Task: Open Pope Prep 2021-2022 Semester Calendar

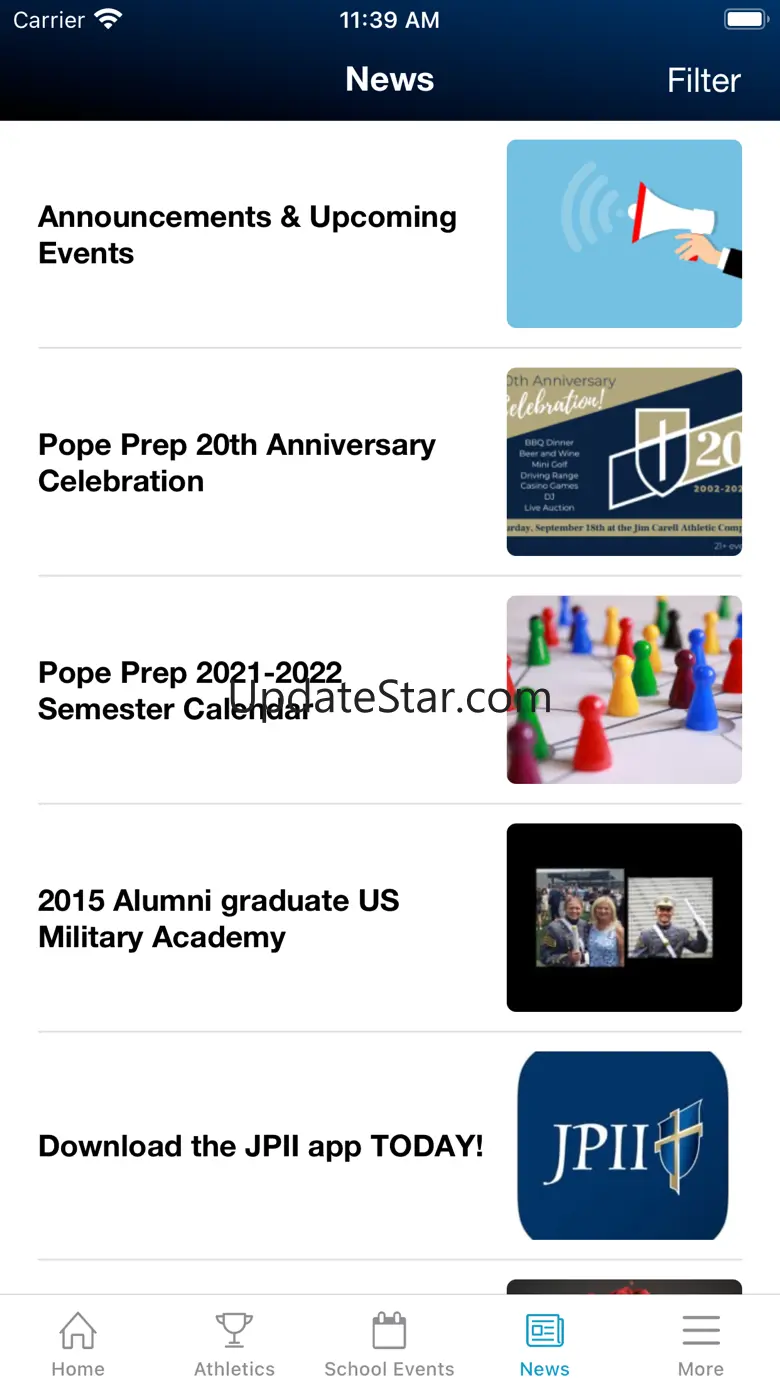Action: [x=190, y=690]
